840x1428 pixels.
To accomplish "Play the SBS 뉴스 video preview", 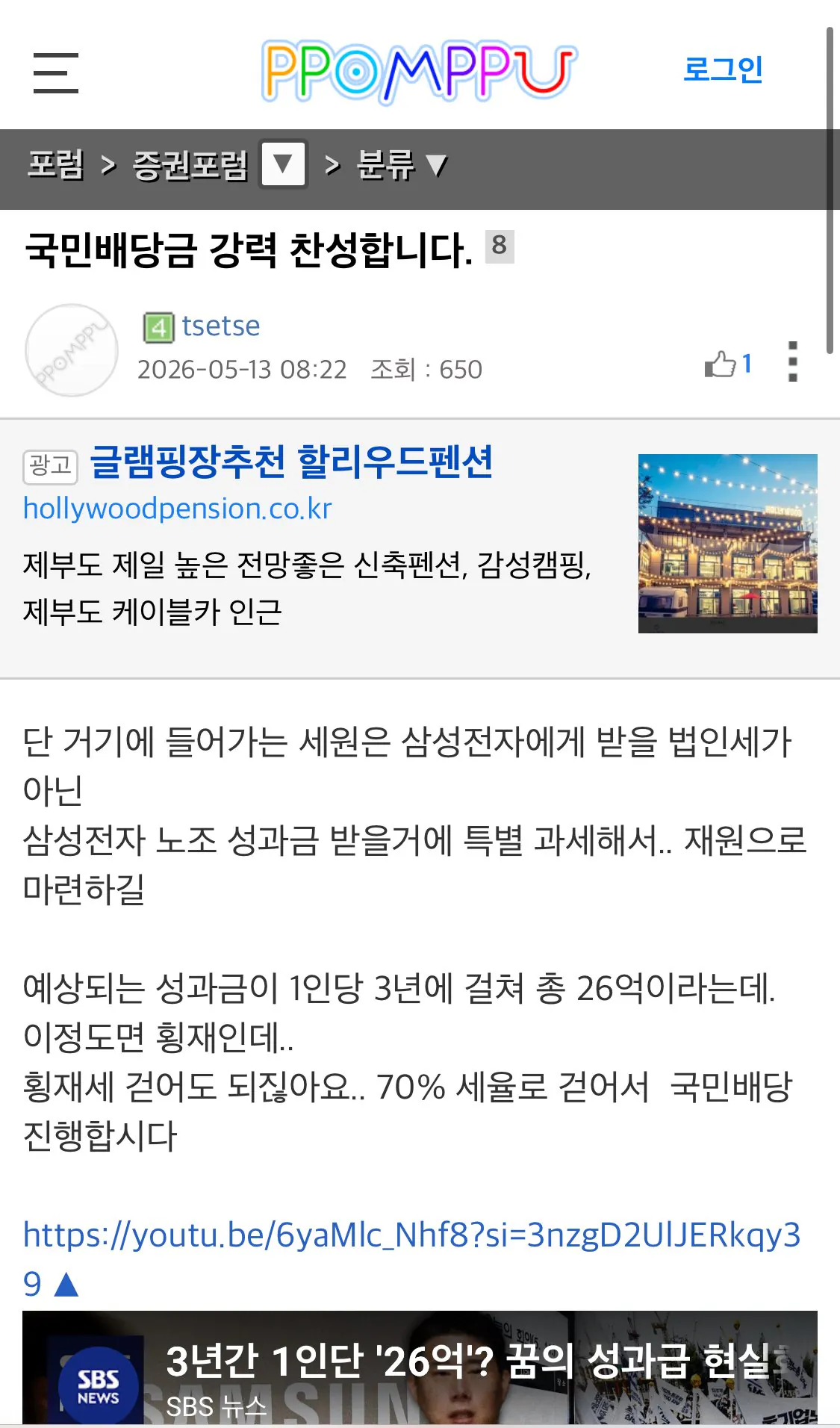I will coord(420,1368).
